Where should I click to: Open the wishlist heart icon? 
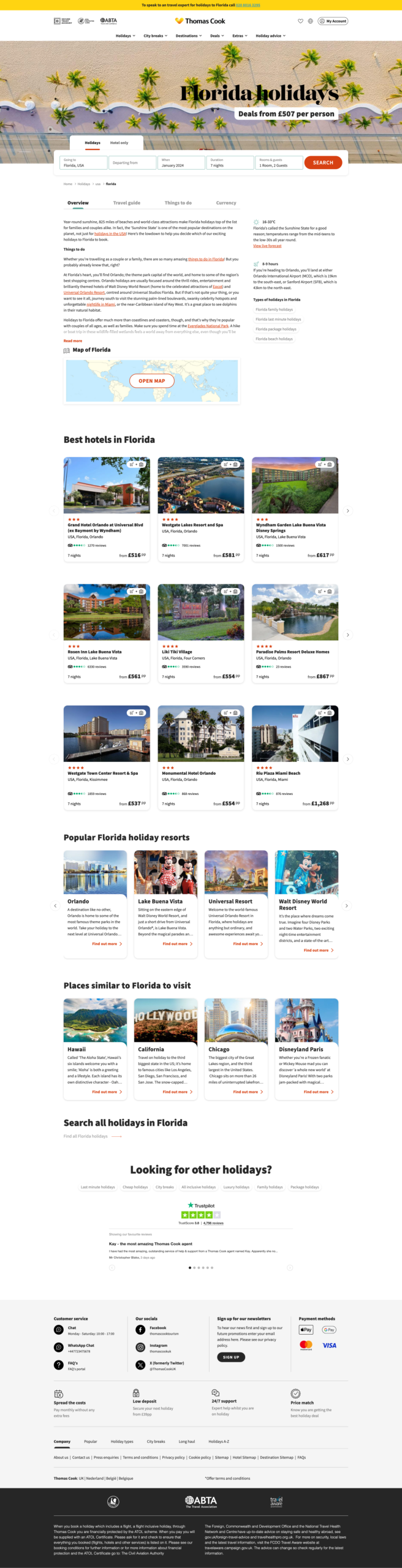pos(300,21)
